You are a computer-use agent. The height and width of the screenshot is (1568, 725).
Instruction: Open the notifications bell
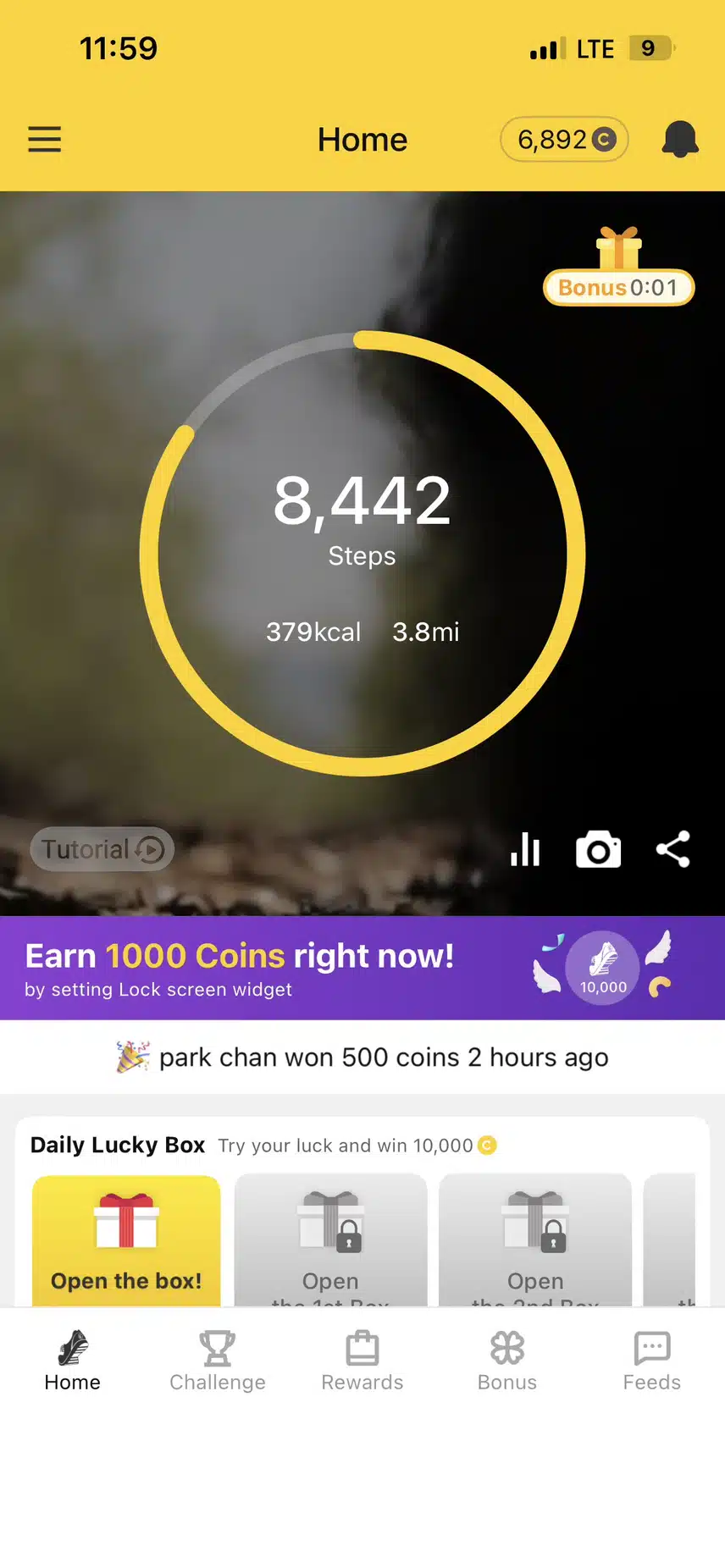(x=679, y=139)
